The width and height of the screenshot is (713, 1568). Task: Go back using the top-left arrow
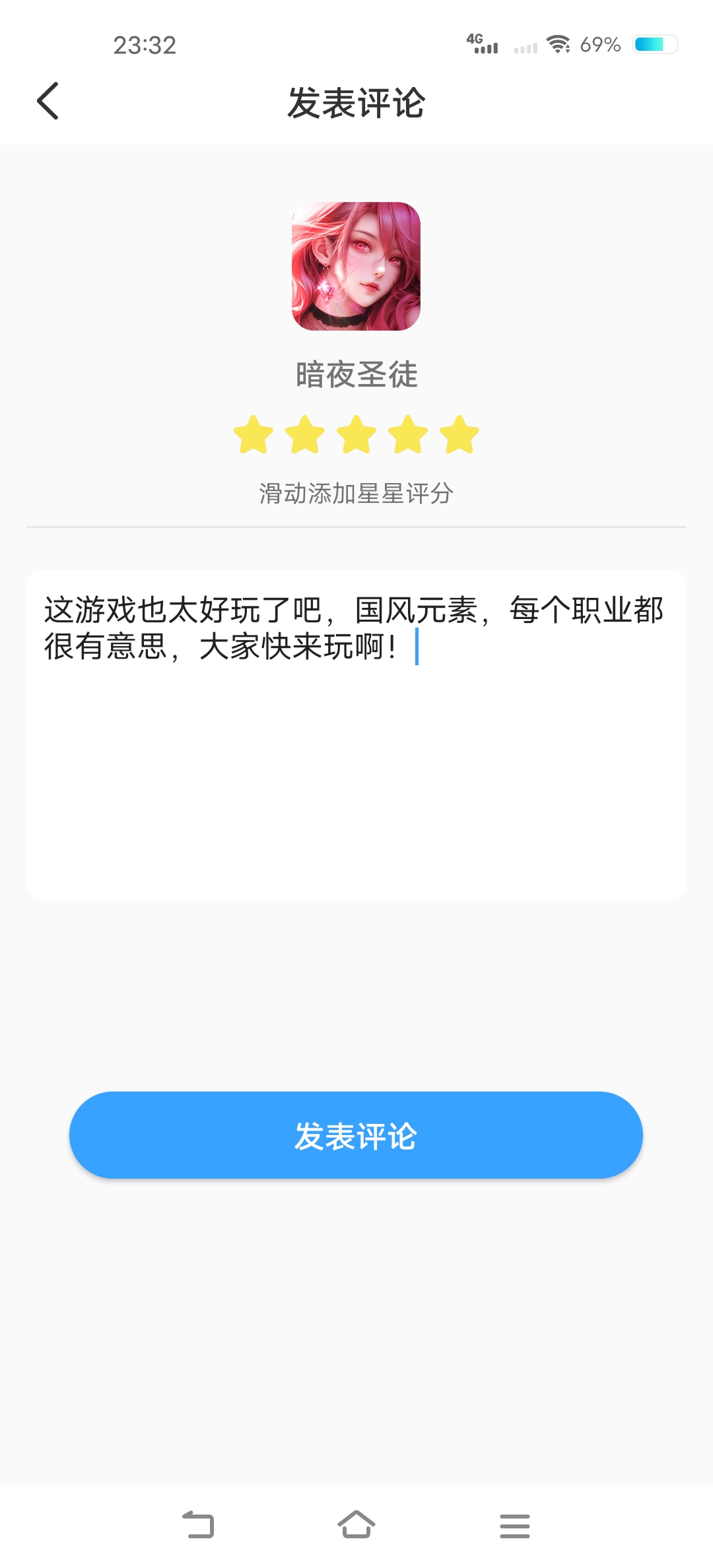[48, 101]
